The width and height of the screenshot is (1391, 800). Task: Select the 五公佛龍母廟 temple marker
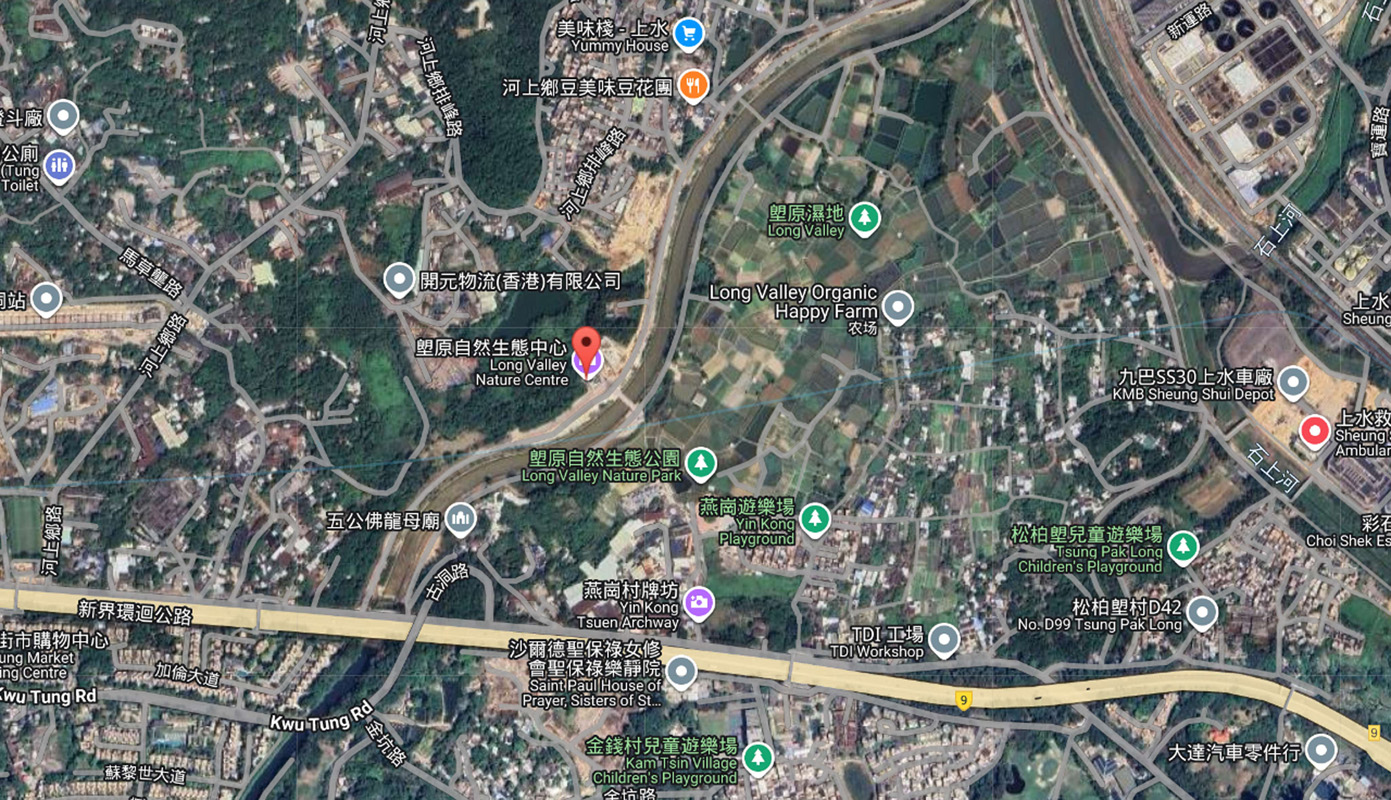click(x=460, y=517)
